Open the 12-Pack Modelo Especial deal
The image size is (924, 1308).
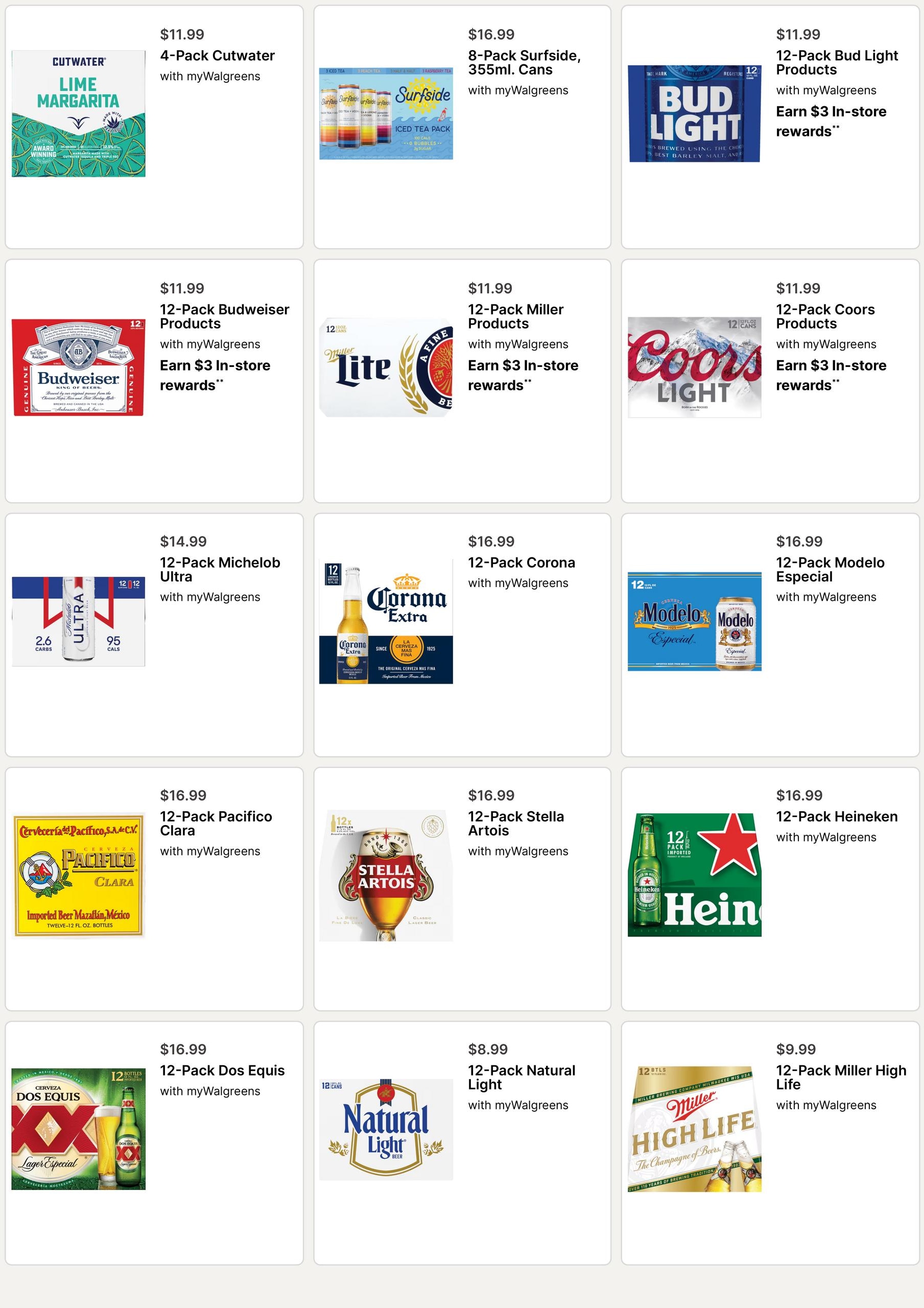(x=770, y=635)
